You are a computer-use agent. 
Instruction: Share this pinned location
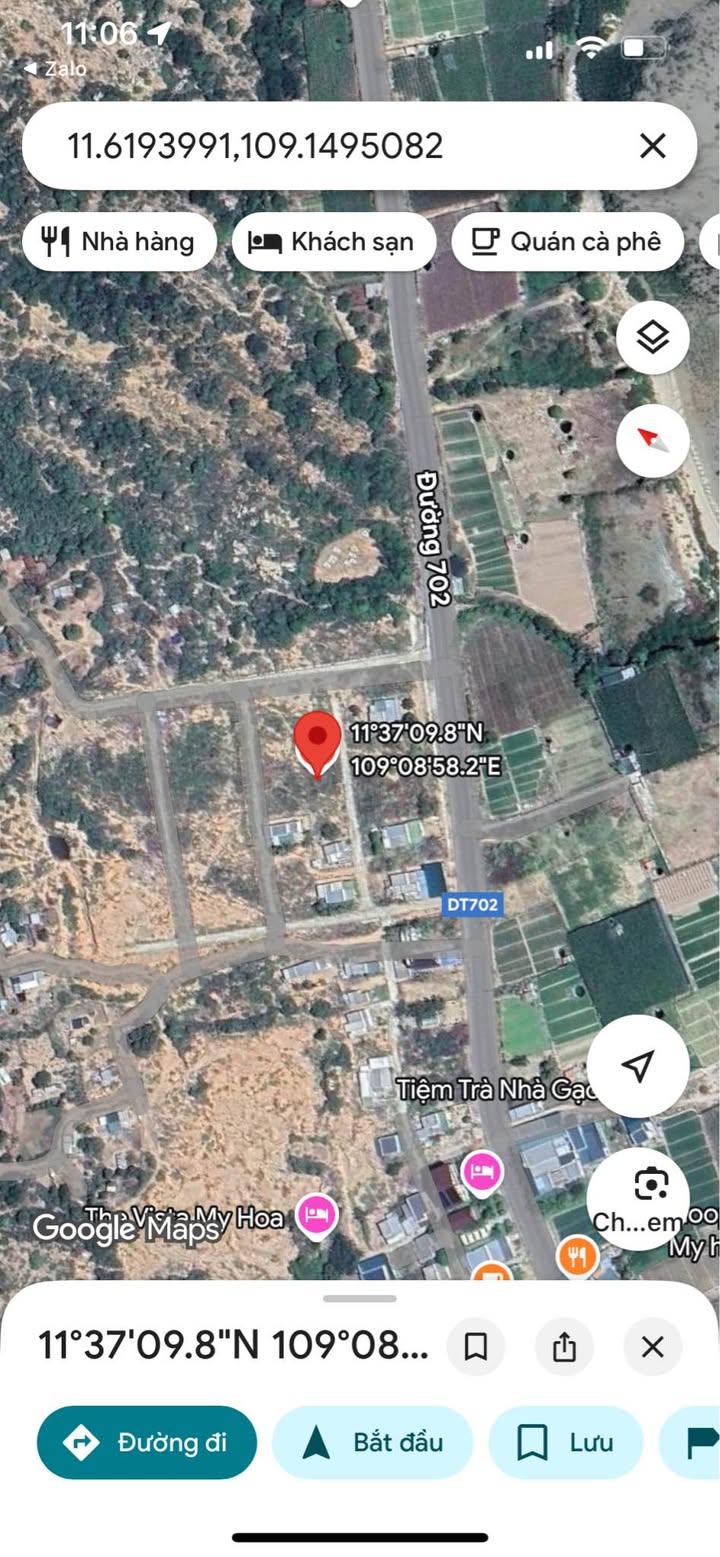click(564, 1347)
